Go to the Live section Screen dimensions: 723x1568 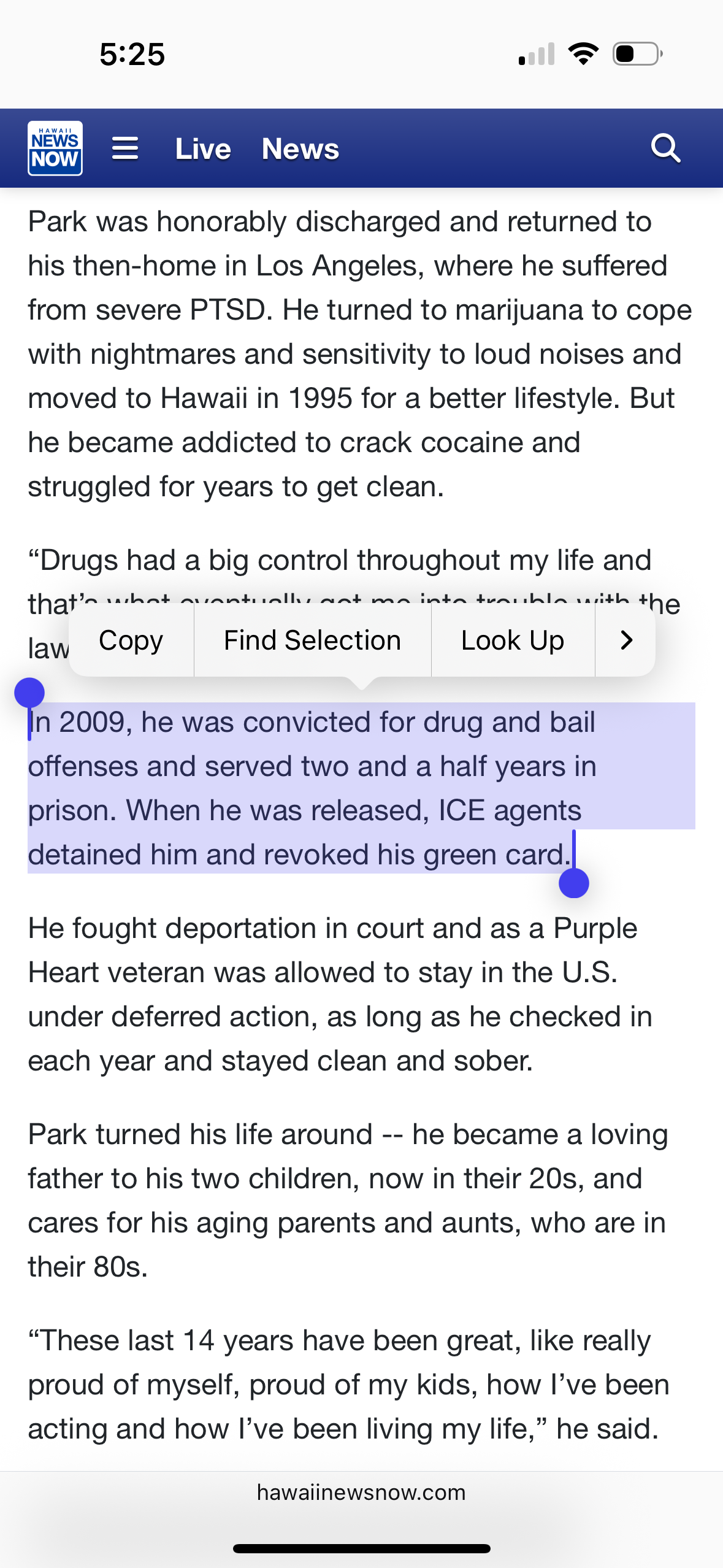click(203, 148)
